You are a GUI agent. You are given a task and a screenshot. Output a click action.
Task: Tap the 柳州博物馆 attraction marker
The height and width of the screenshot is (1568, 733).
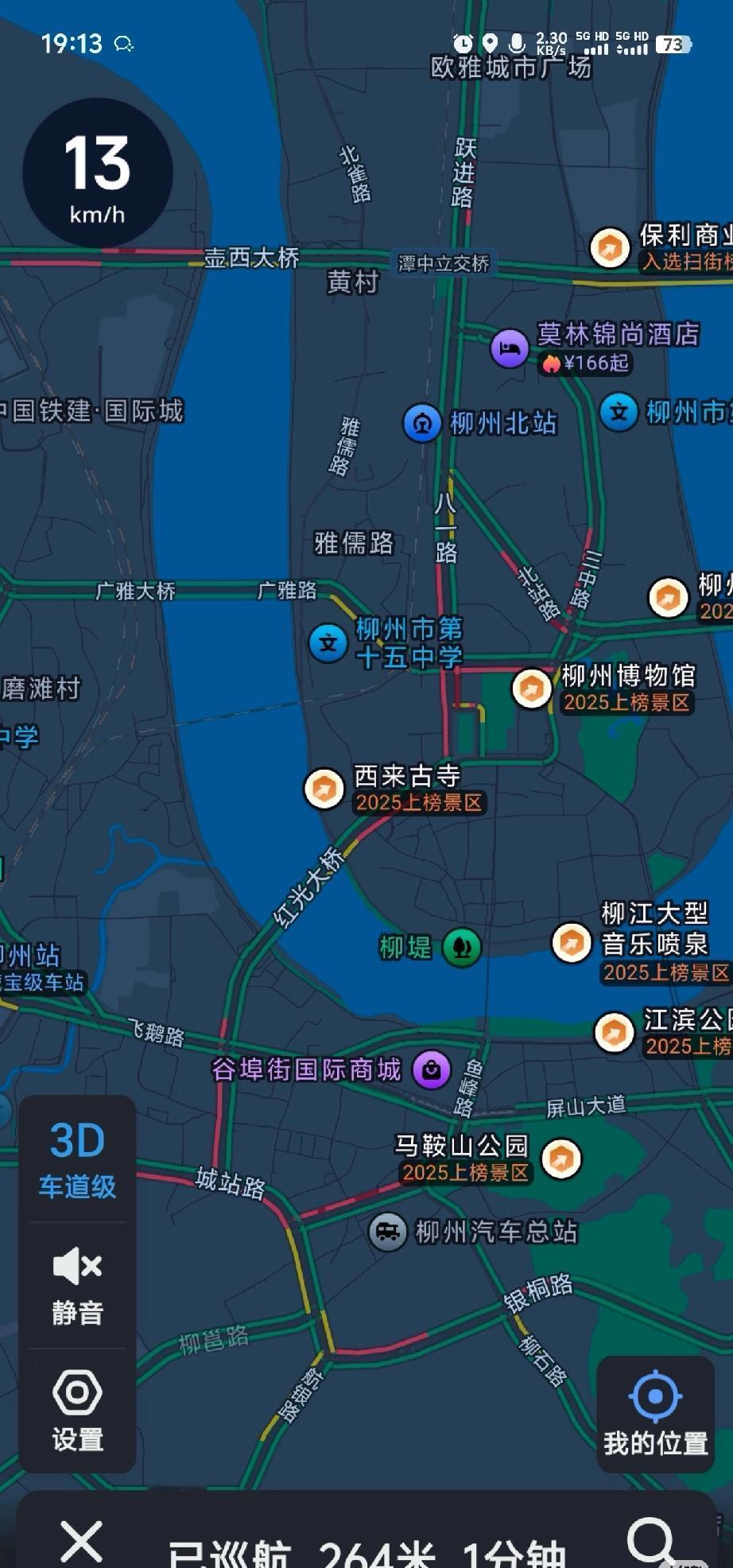pos(530,687)
